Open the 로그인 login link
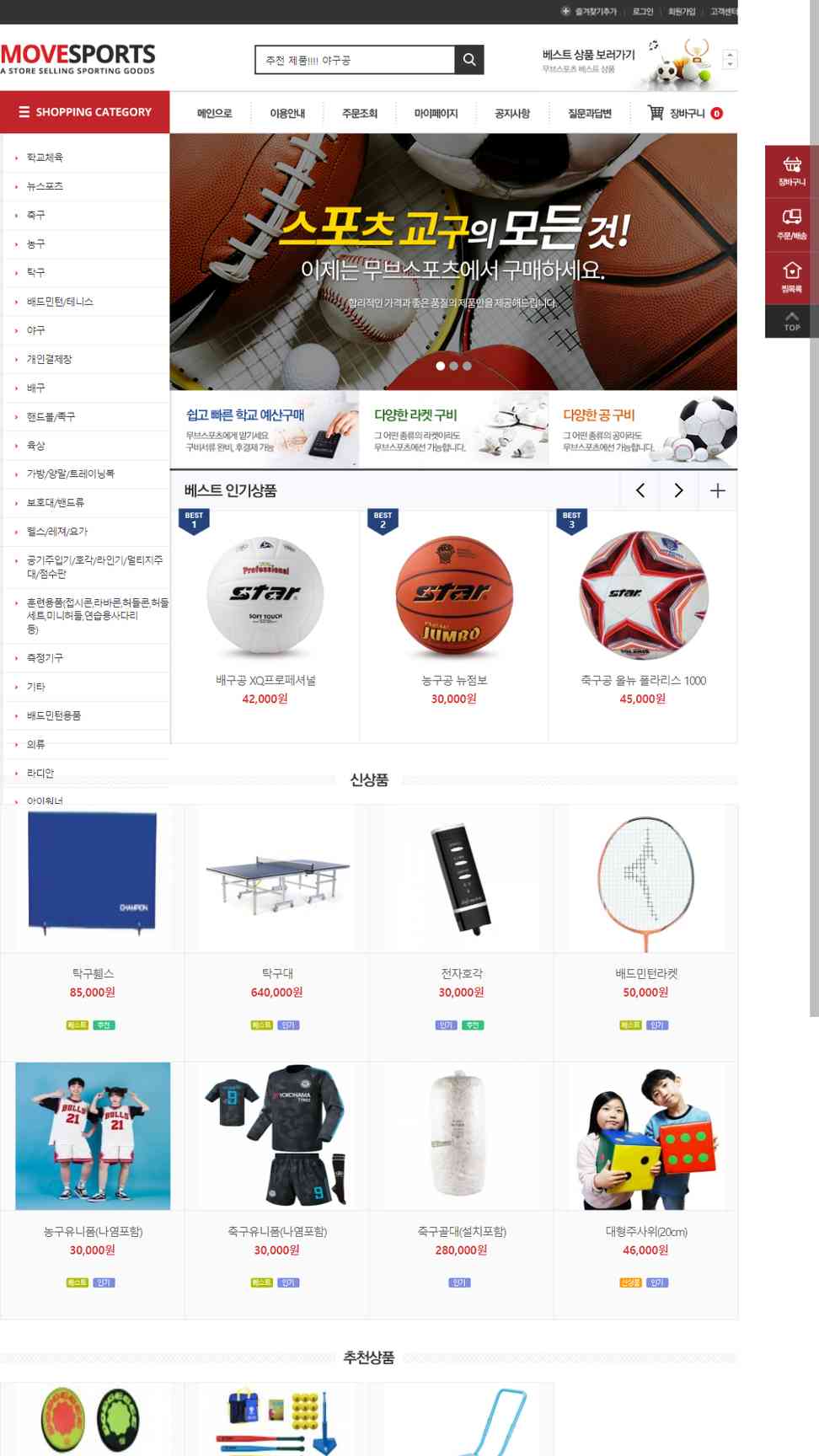819x1456 pixels. (643, 12)
